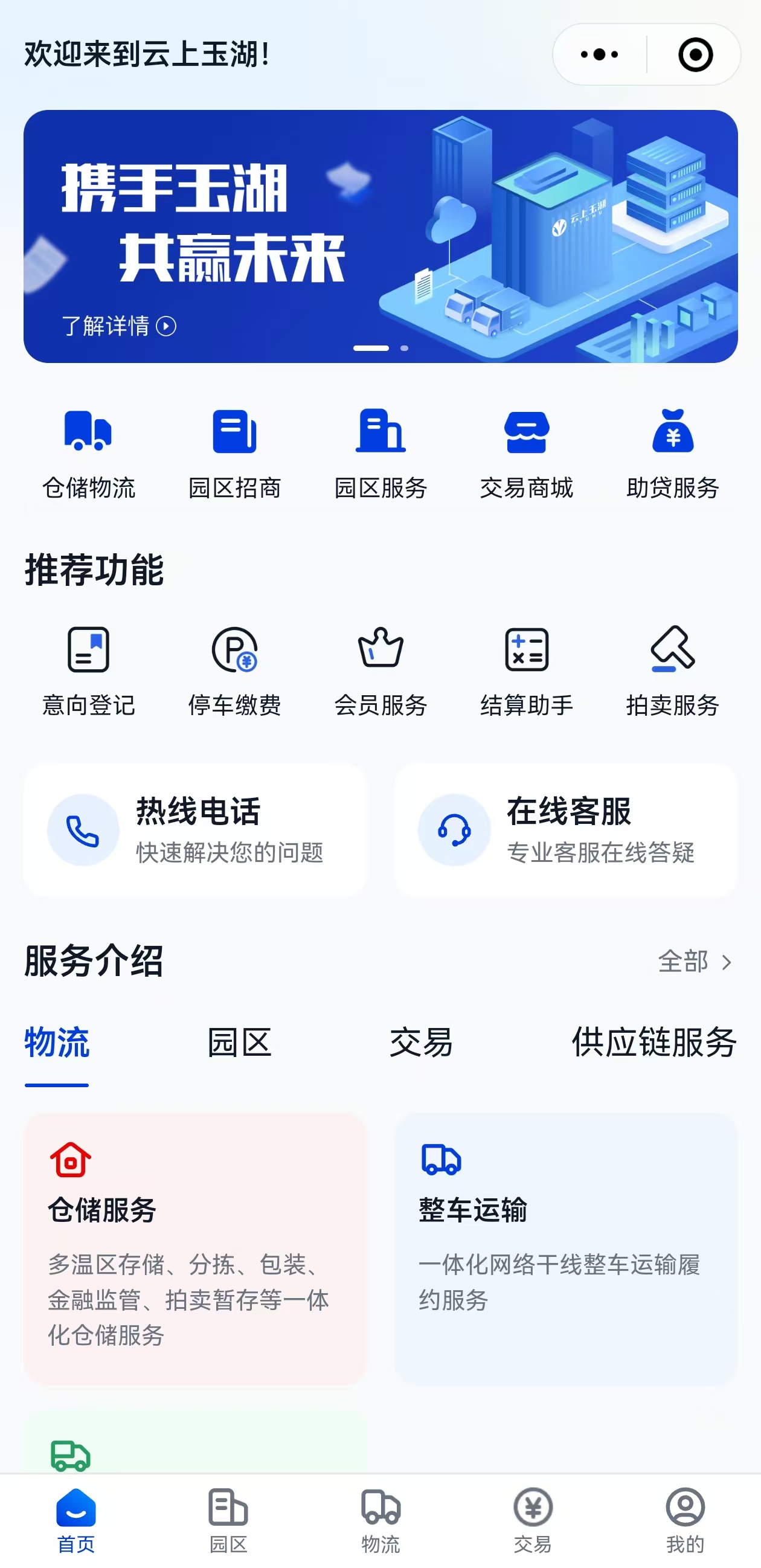Tap 了解详情 on the banner
This screenshot has height=1568, width=761.
[119, 326]
